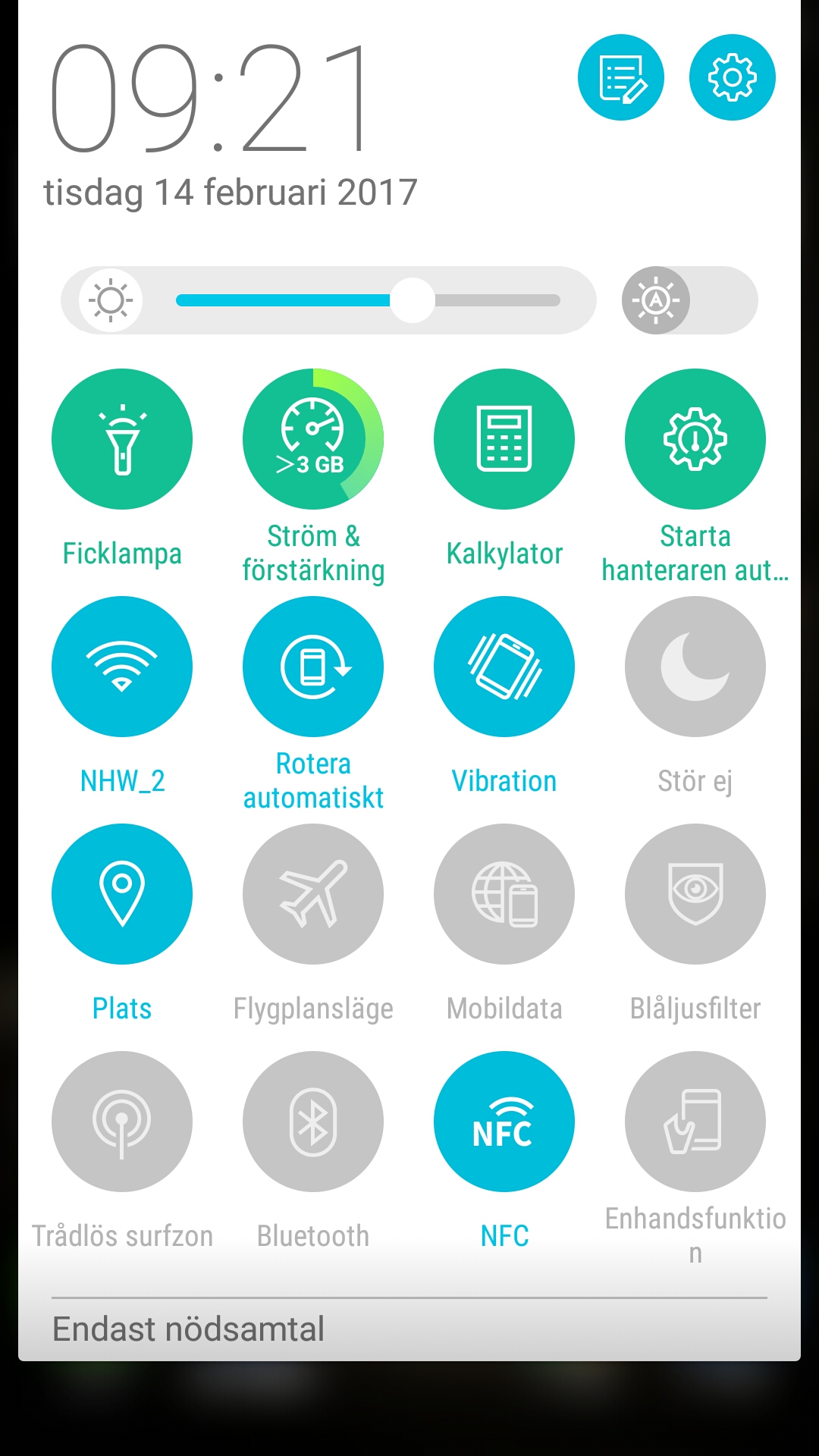Switch off NFC
The image size is (819, 1456).
click(x=504, y=1122)
